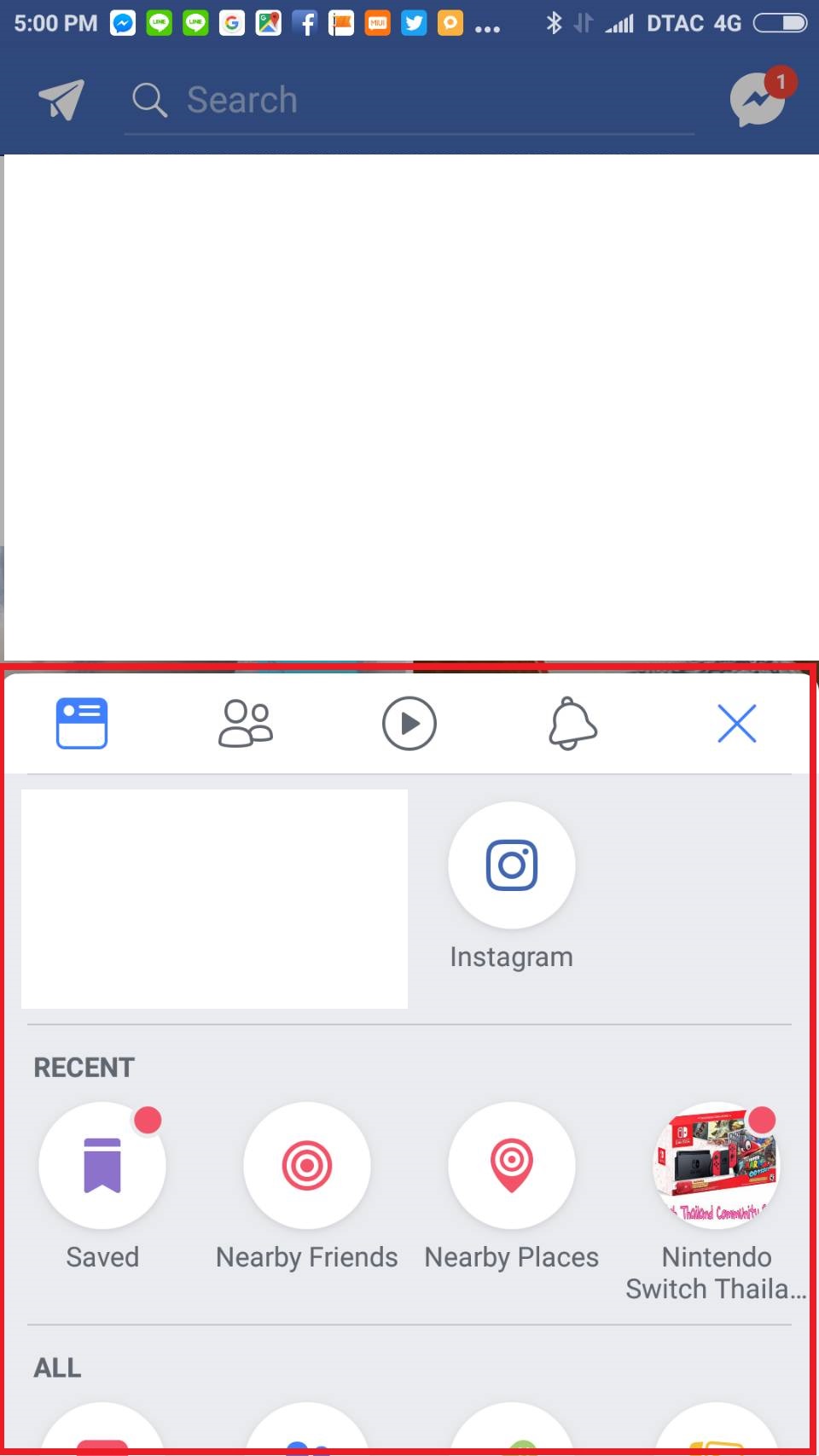This screenshot has width=819, height=1456.
Task: Switch to the news feed tab
Action: click(82, 724)
